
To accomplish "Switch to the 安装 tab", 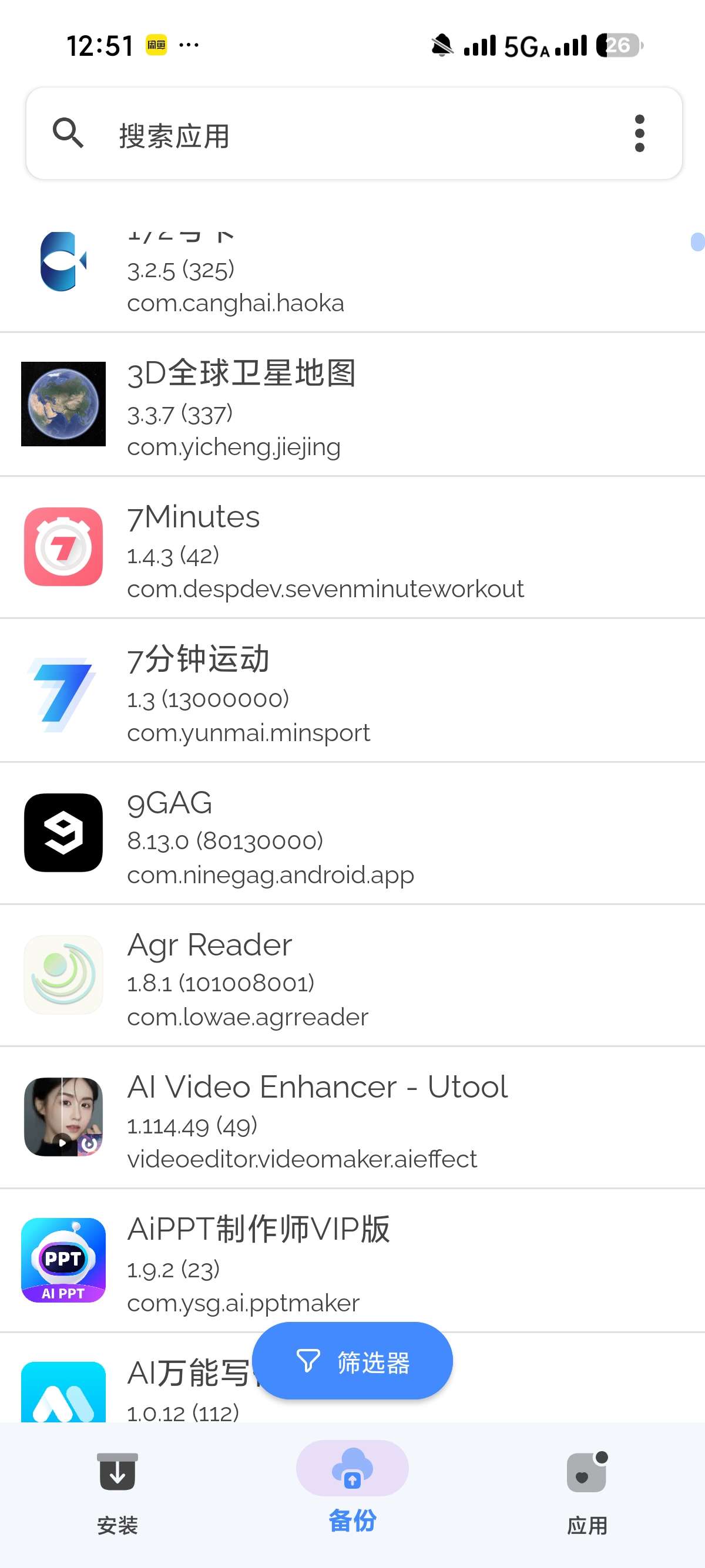I will [117, 1490].
